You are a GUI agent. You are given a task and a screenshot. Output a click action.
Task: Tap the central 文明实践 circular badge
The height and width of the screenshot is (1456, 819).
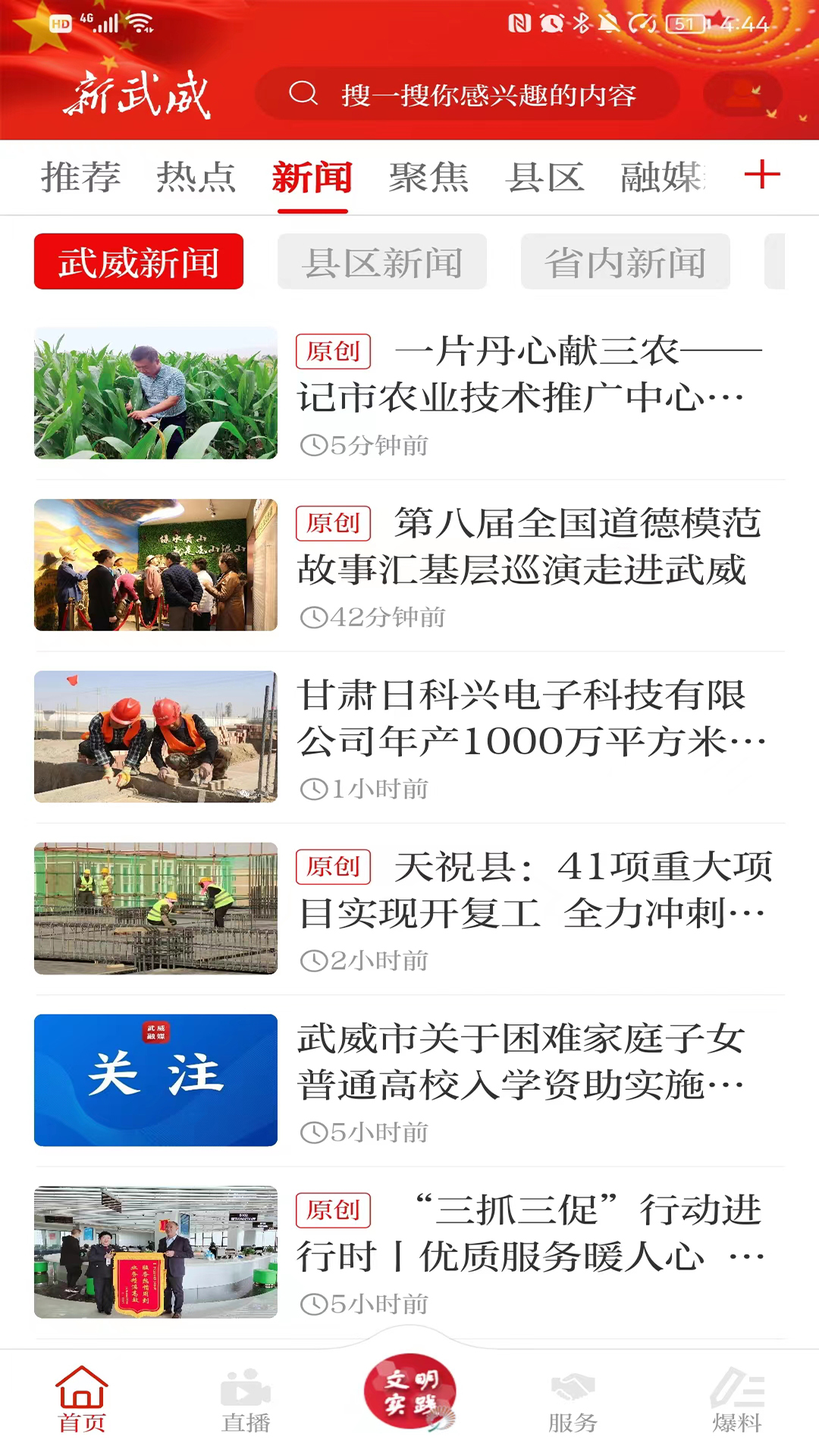click(x=409, y=1395)
